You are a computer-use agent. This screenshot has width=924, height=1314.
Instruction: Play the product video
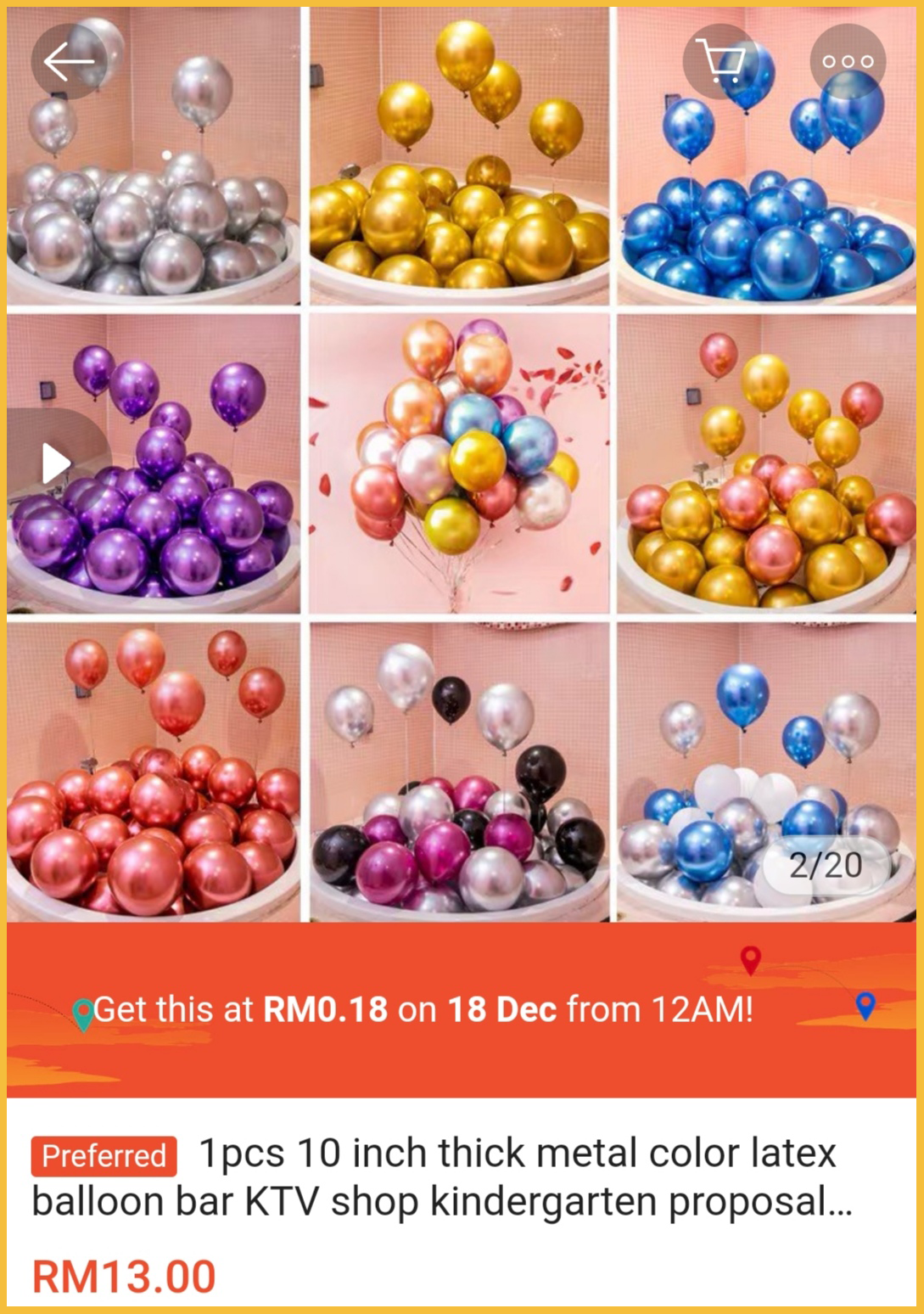(56, 463)
